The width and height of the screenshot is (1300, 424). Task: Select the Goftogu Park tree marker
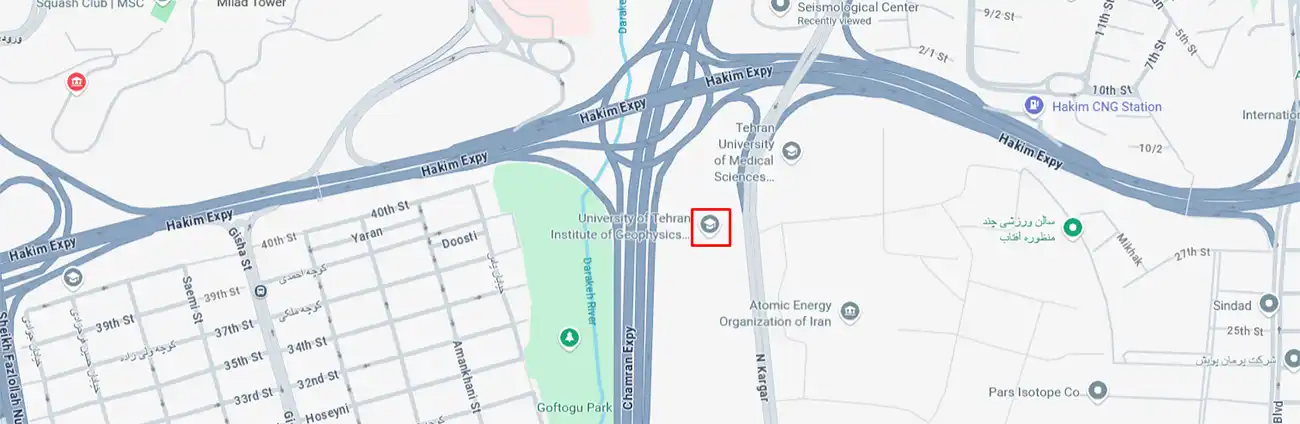pyautogui.click(x=570, y=339)
